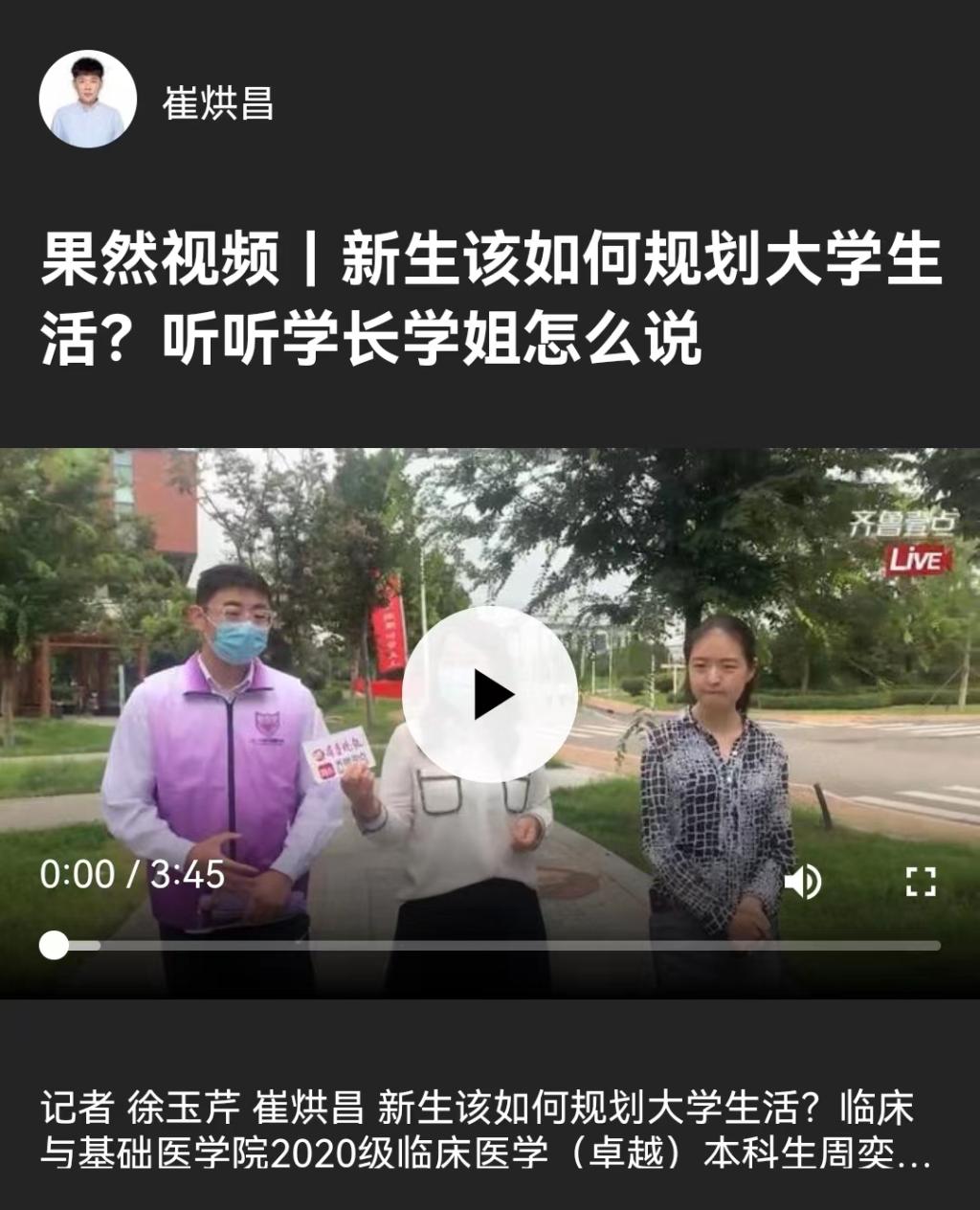Enter fullscreen video mode
Screen dimensions: 980x1210
(921, 881)
